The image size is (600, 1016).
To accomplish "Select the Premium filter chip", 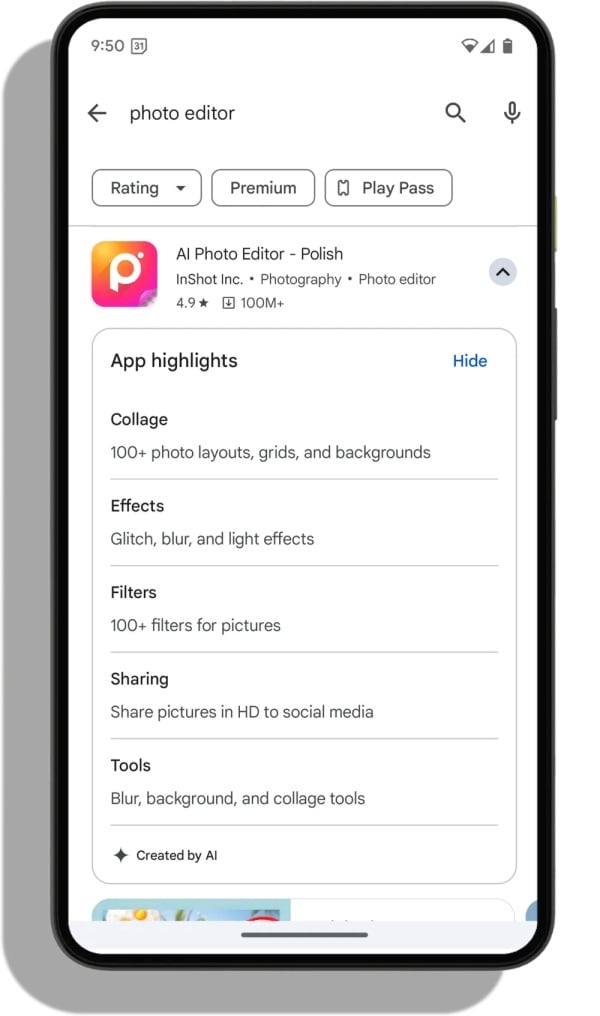I will pos(263,188).
